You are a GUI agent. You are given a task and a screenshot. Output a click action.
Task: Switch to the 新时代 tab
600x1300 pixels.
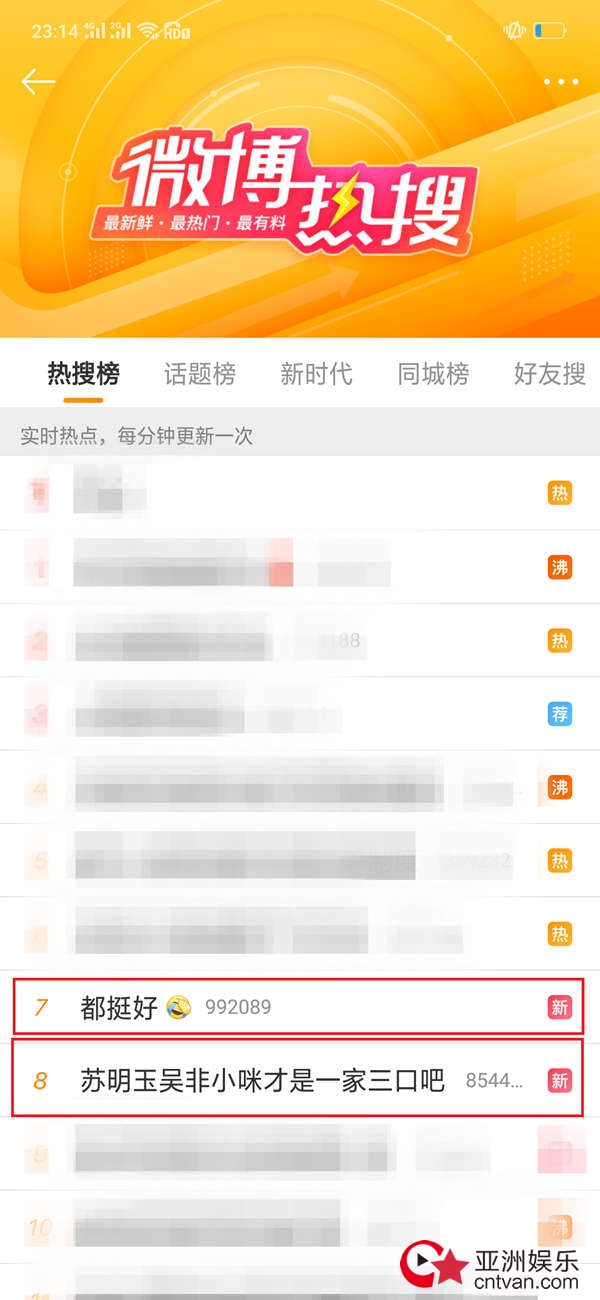point(316,374)
